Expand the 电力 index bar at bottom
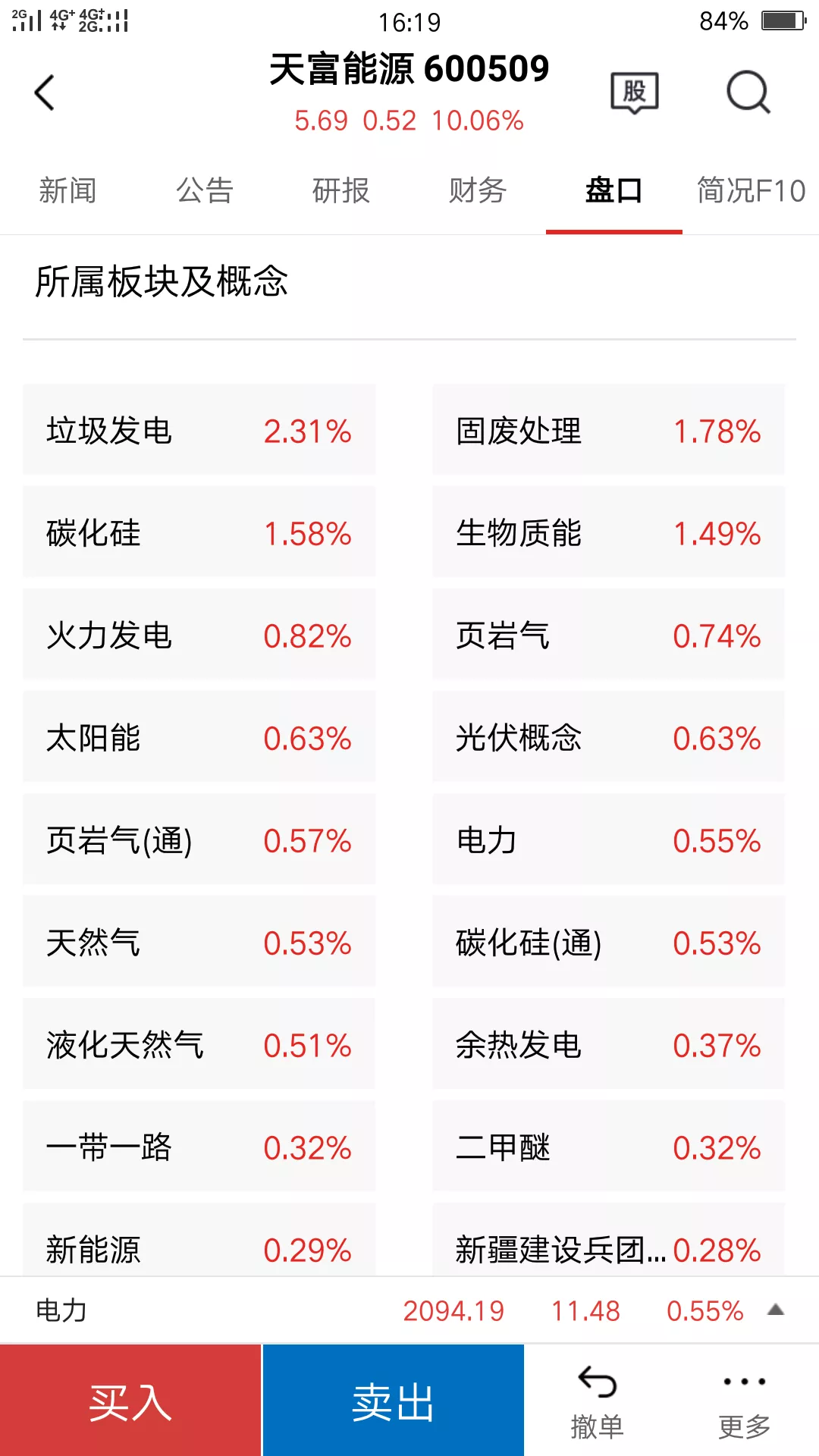The image size is (819, 1456). (409, 1310)
